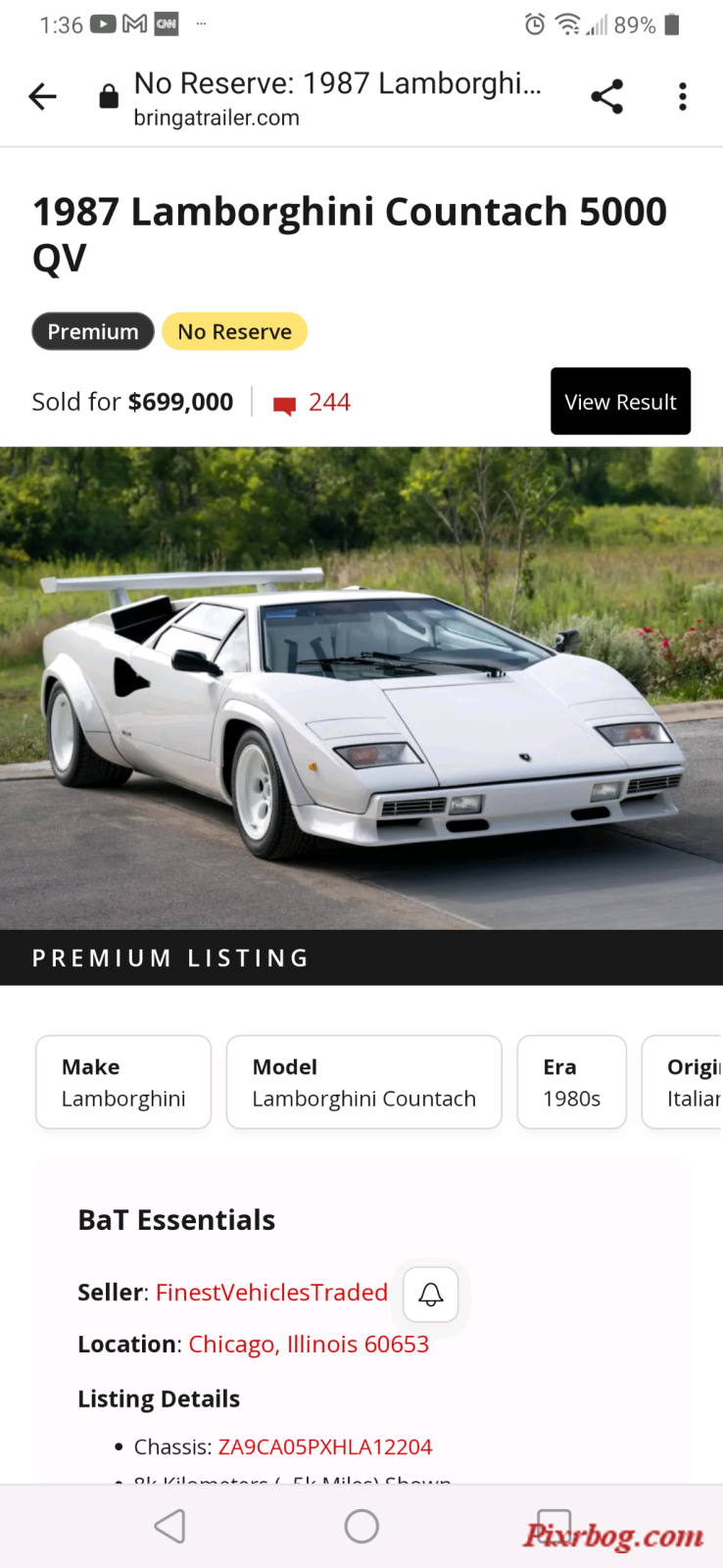Tap the system back button
Image resolution: width=723 pixels, height=1568 pixels.
(x=170, y=1526)
